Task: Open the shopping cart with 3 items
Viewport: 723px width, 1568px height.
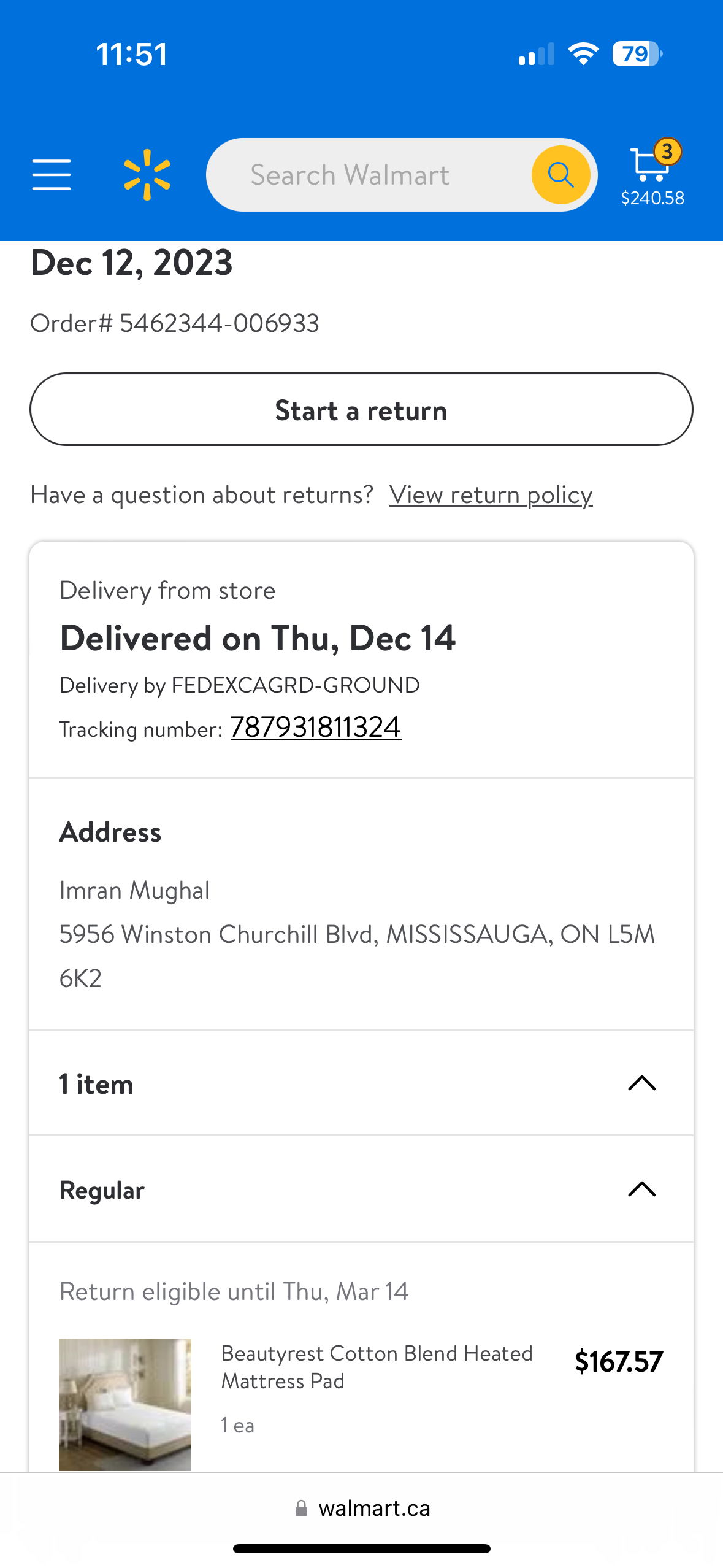Action: [652, 175]
